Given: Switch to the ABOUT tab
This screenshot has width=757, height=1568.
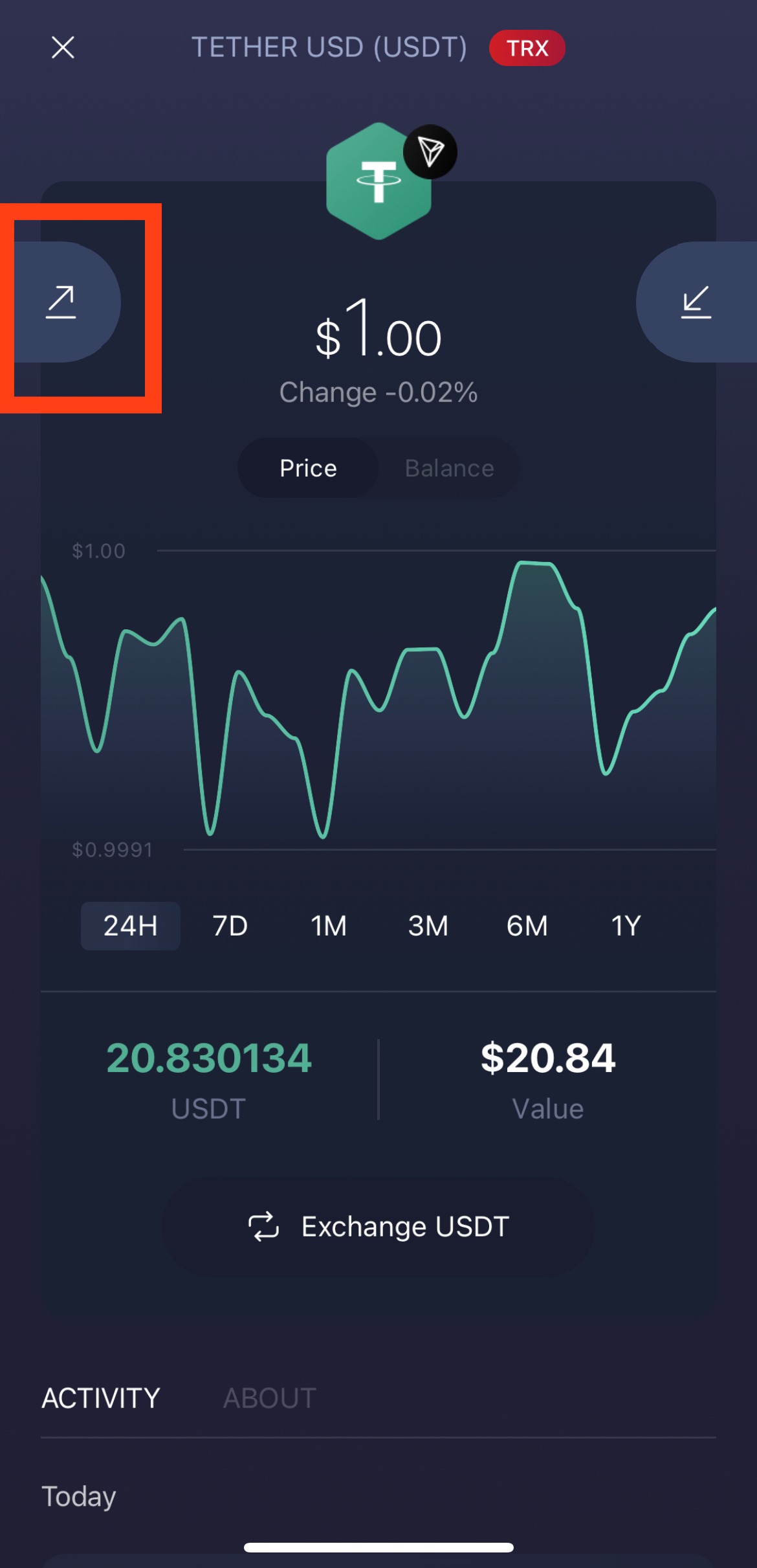Looking at the screenshot, I should point(269,1398).
